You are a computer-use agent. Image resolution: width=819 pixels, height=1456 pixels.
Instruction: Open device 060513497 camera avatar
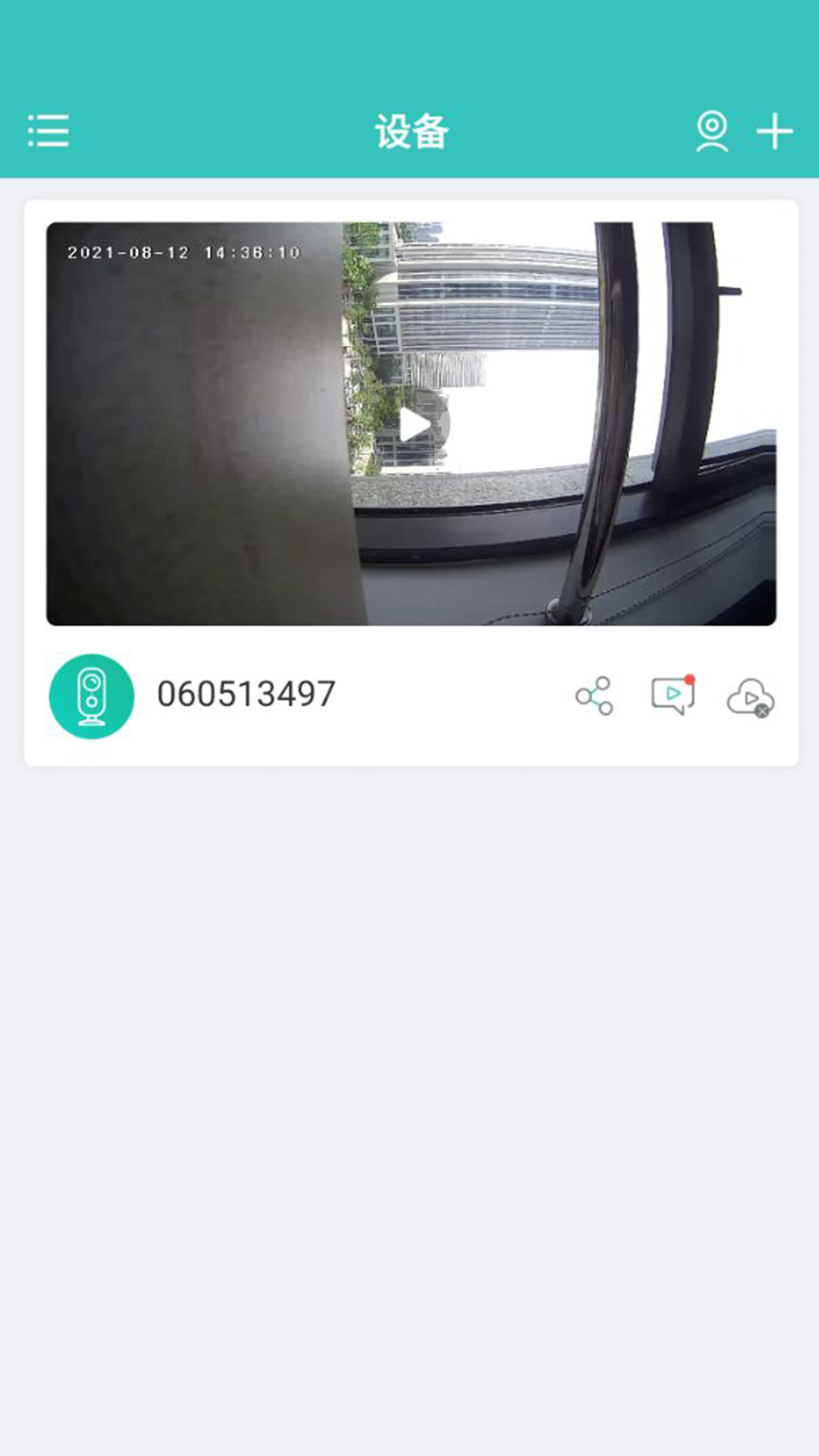[x=92, y=696]
